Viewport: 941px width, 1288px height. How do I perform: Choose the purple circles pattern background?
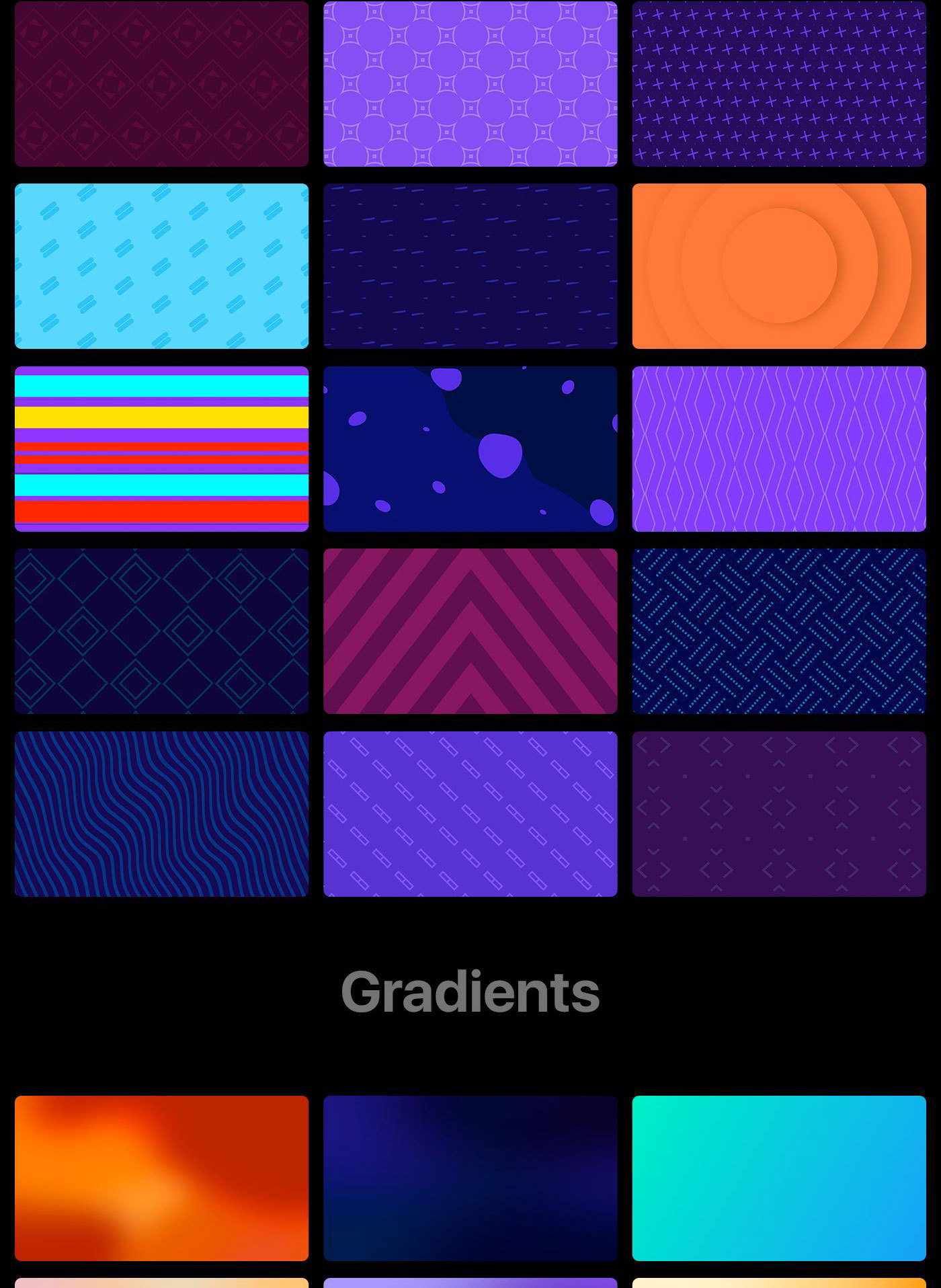[470, 83]
